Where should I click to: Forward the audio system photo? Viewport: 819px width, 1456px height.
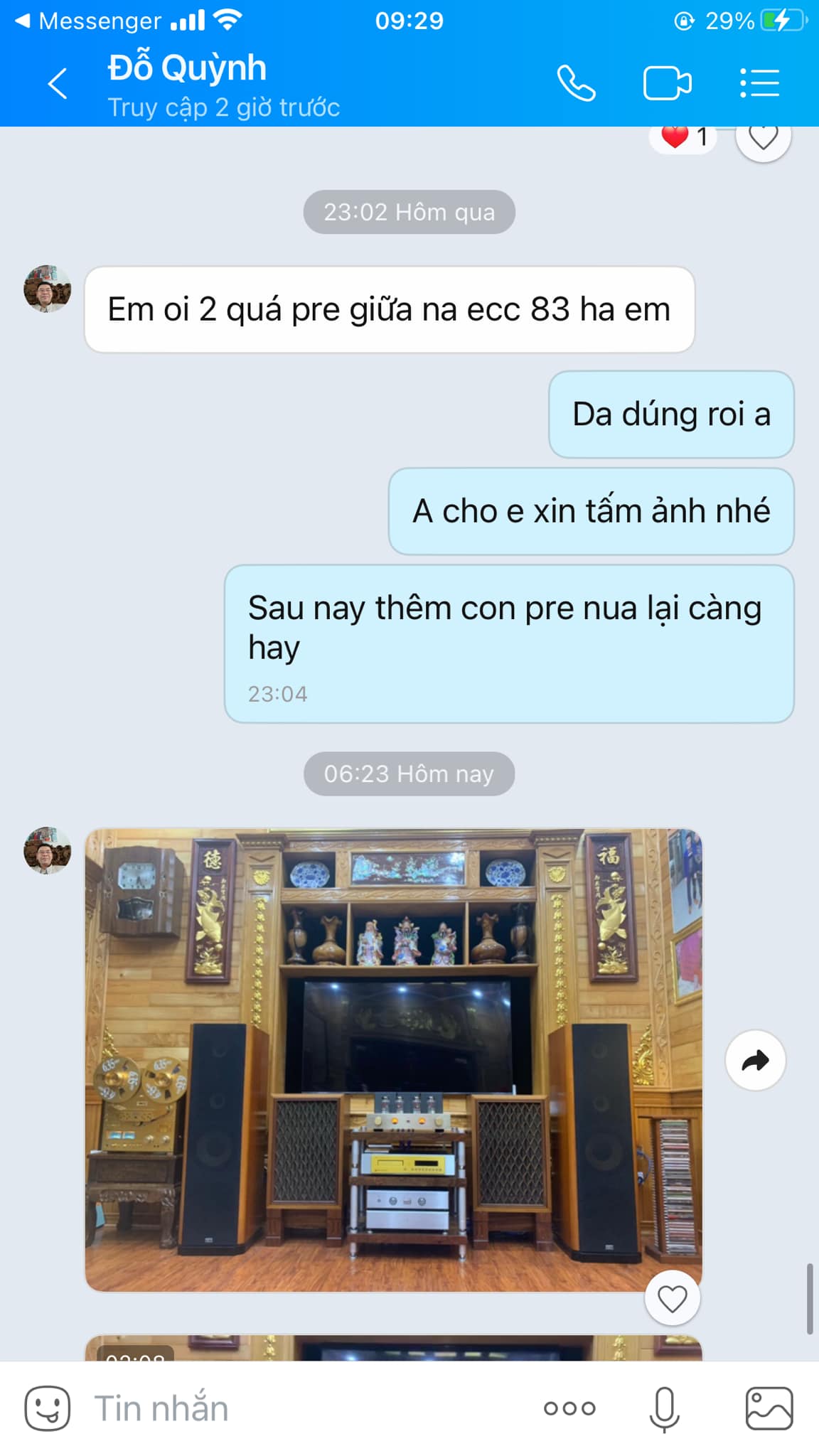pos(755,1060)
